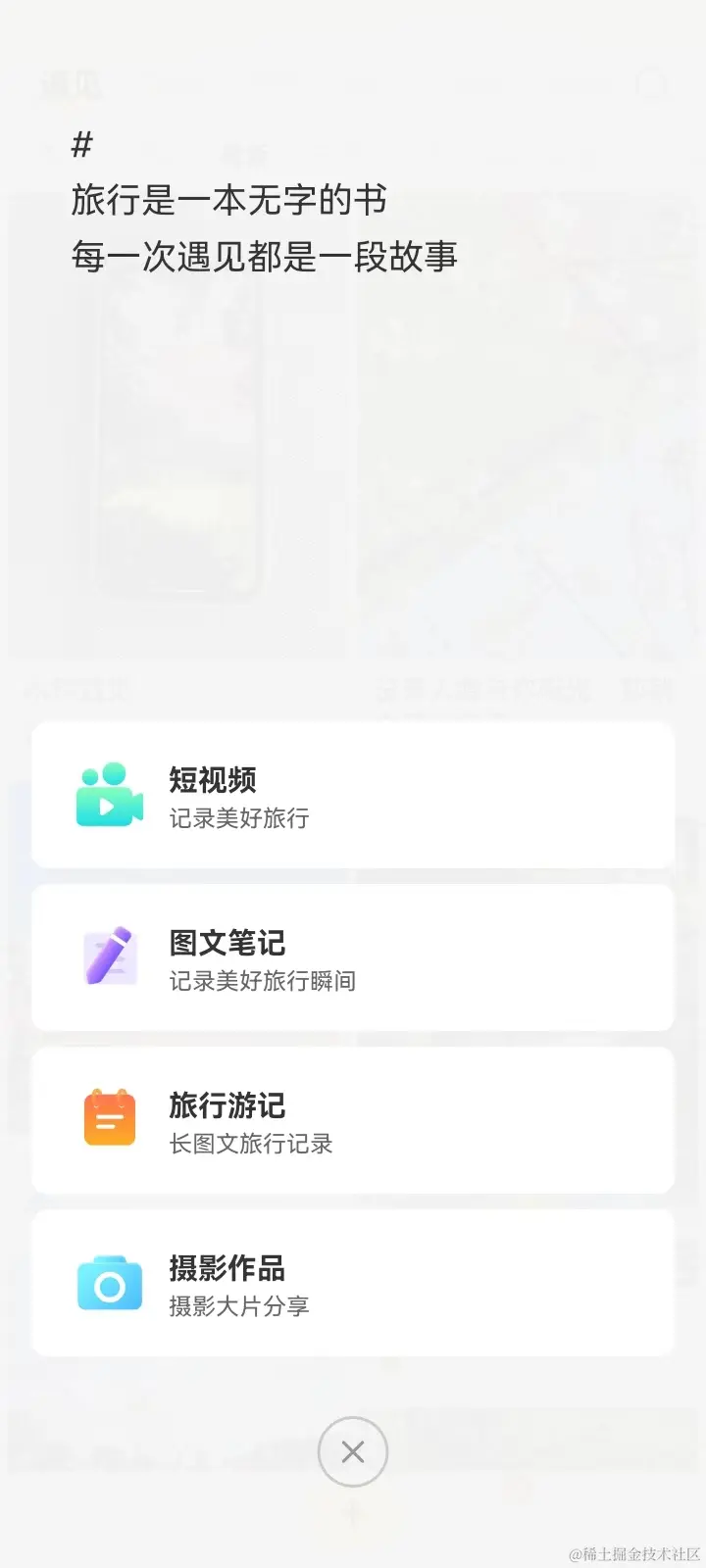Dismiss the publish menu with X
706x1568 pixels.
tap(353, 1451)
